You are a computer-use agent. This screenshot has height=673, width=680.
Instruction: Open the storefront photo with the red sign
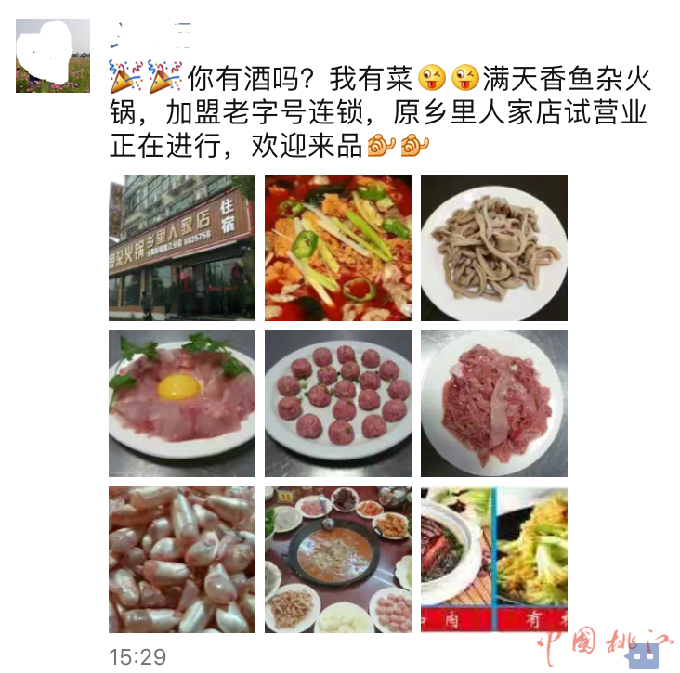(181, 248)
